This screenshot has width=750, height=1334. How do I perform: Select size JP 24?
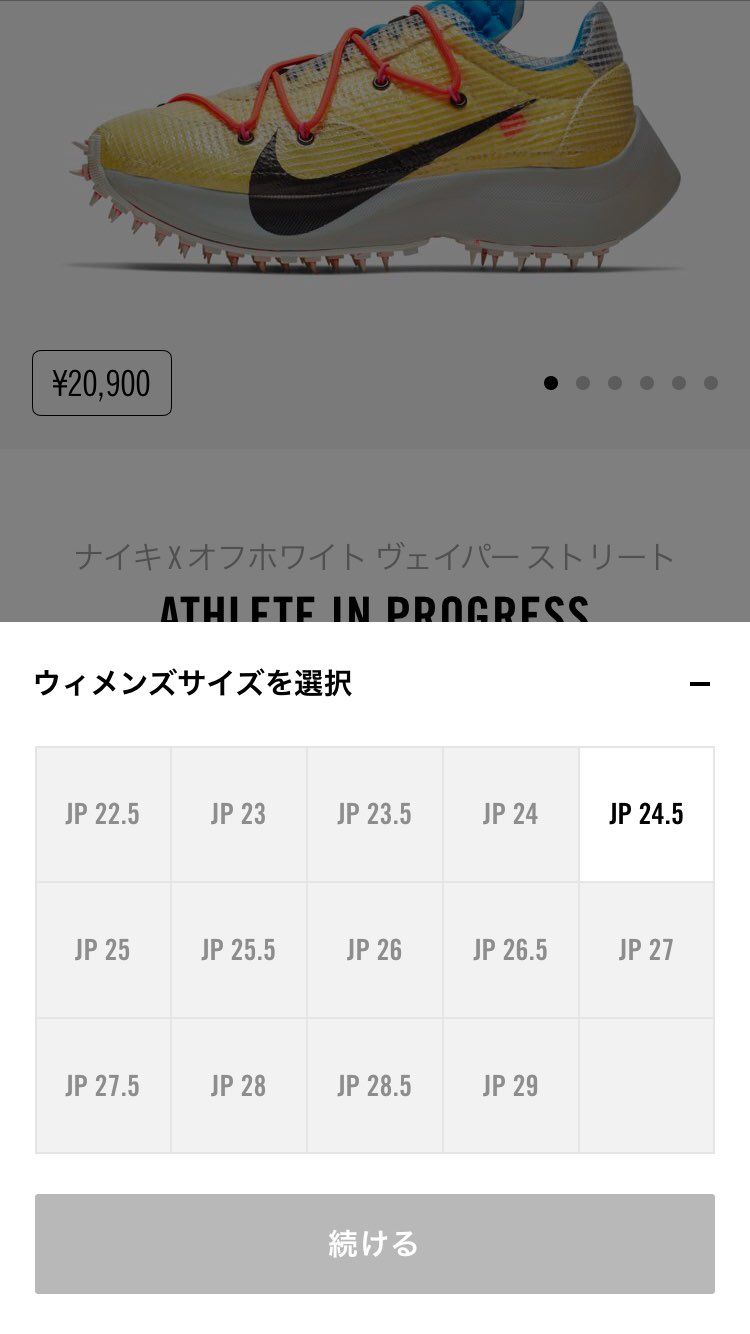(x=511, y=814)
